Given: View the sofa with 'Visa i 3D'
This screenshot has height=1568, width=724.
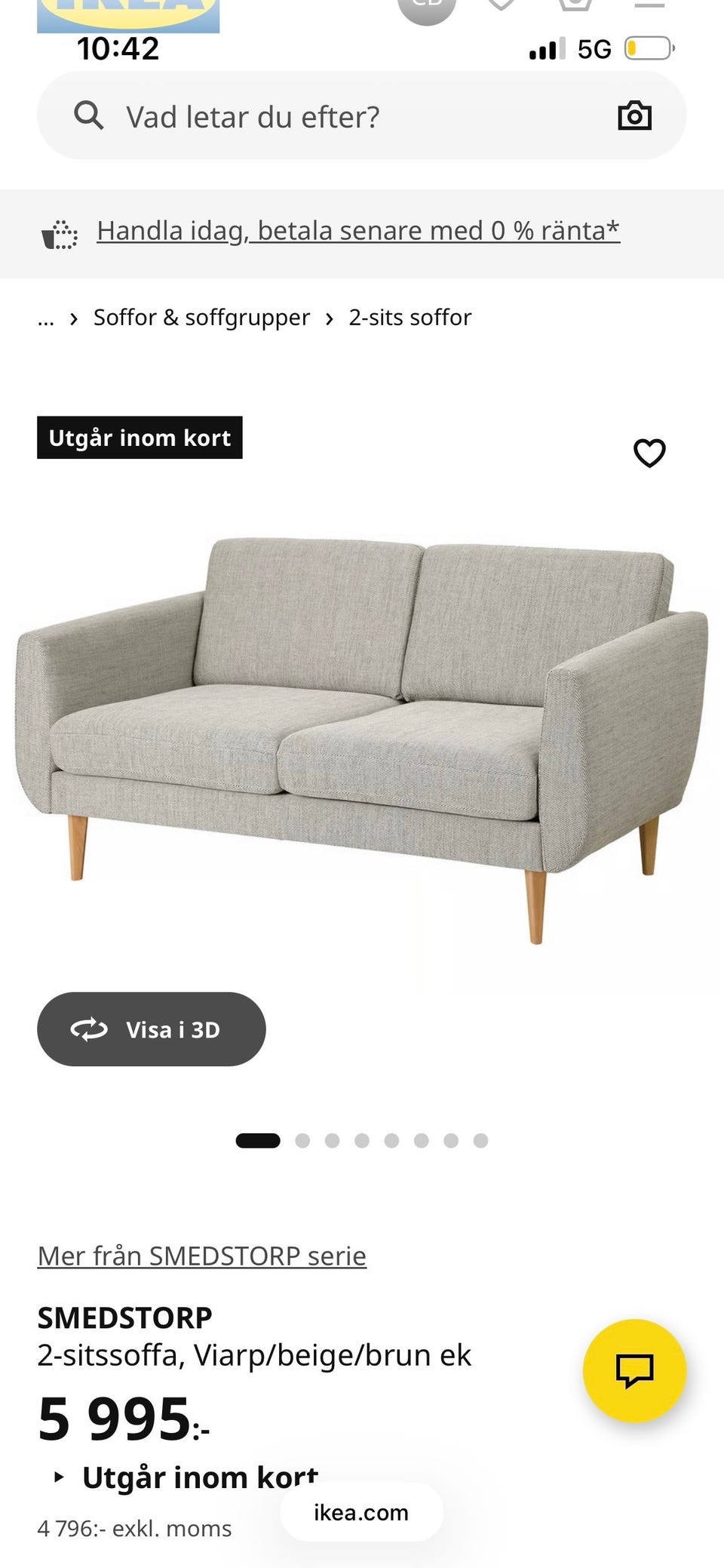Looking at the screenshot, I should [152, 1029].
